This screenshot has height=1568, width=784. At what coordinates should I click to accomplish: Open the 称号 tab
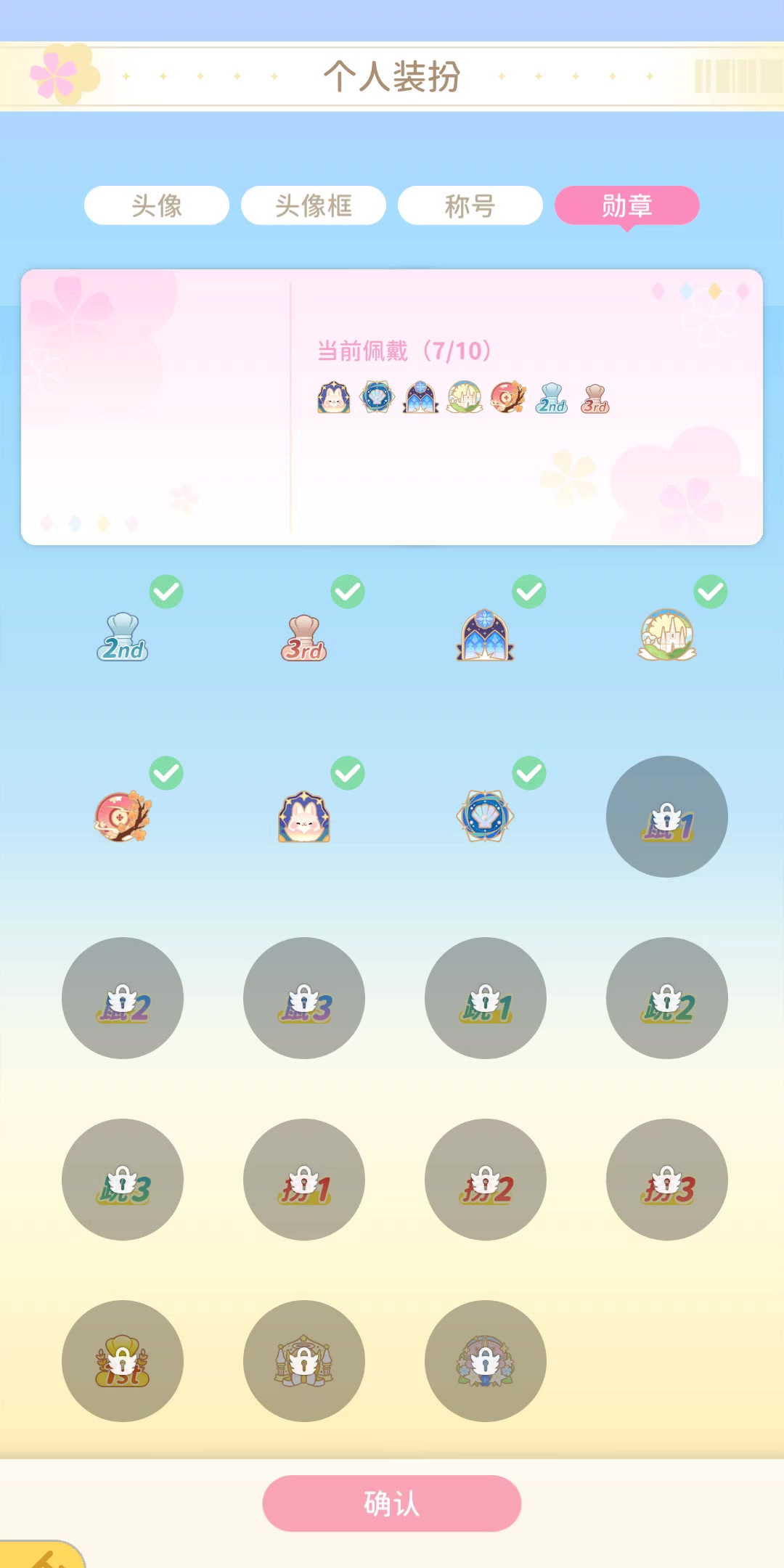[470, 205]
